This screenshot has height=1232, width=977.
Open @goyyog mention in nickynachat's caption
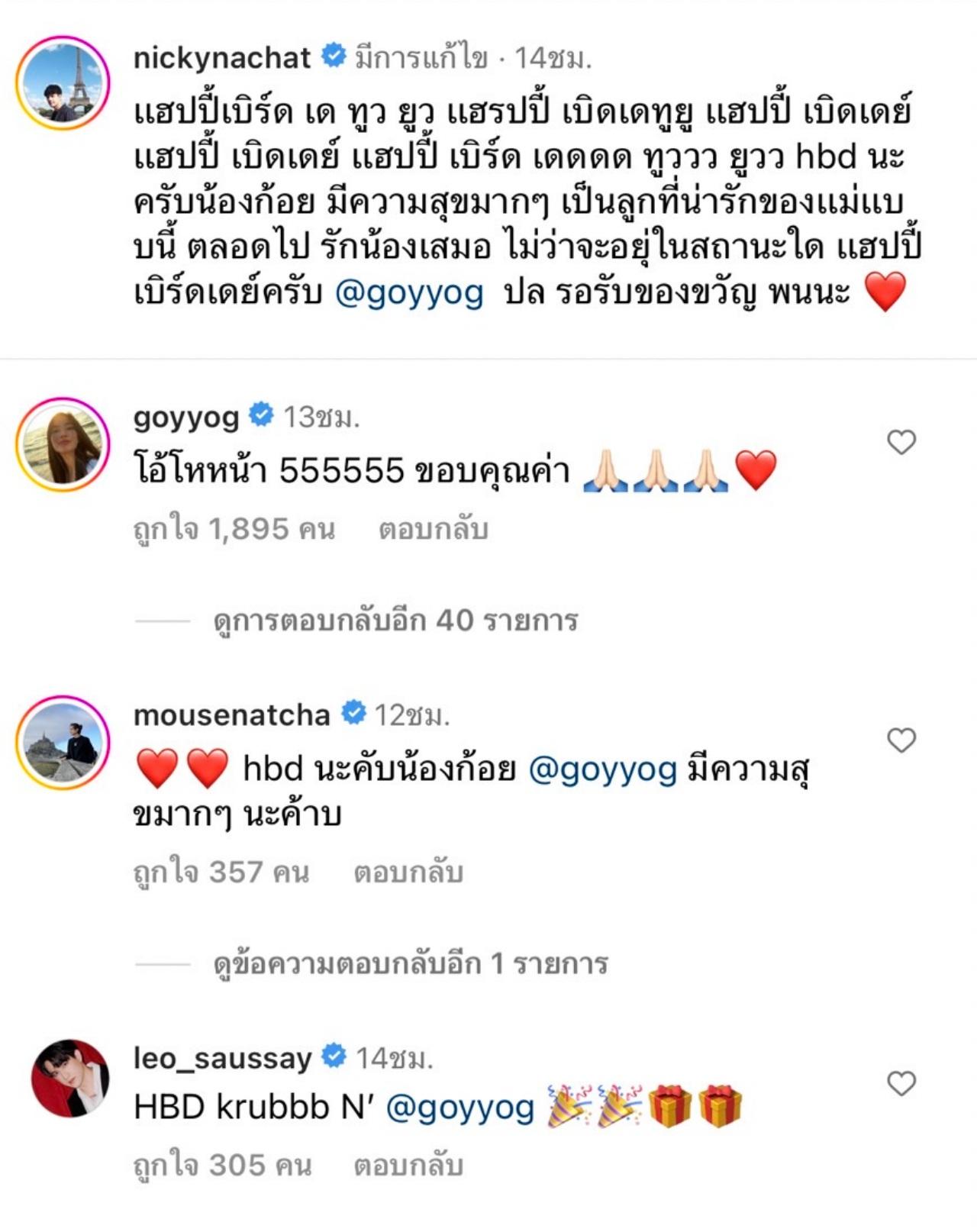coord(409,294)
